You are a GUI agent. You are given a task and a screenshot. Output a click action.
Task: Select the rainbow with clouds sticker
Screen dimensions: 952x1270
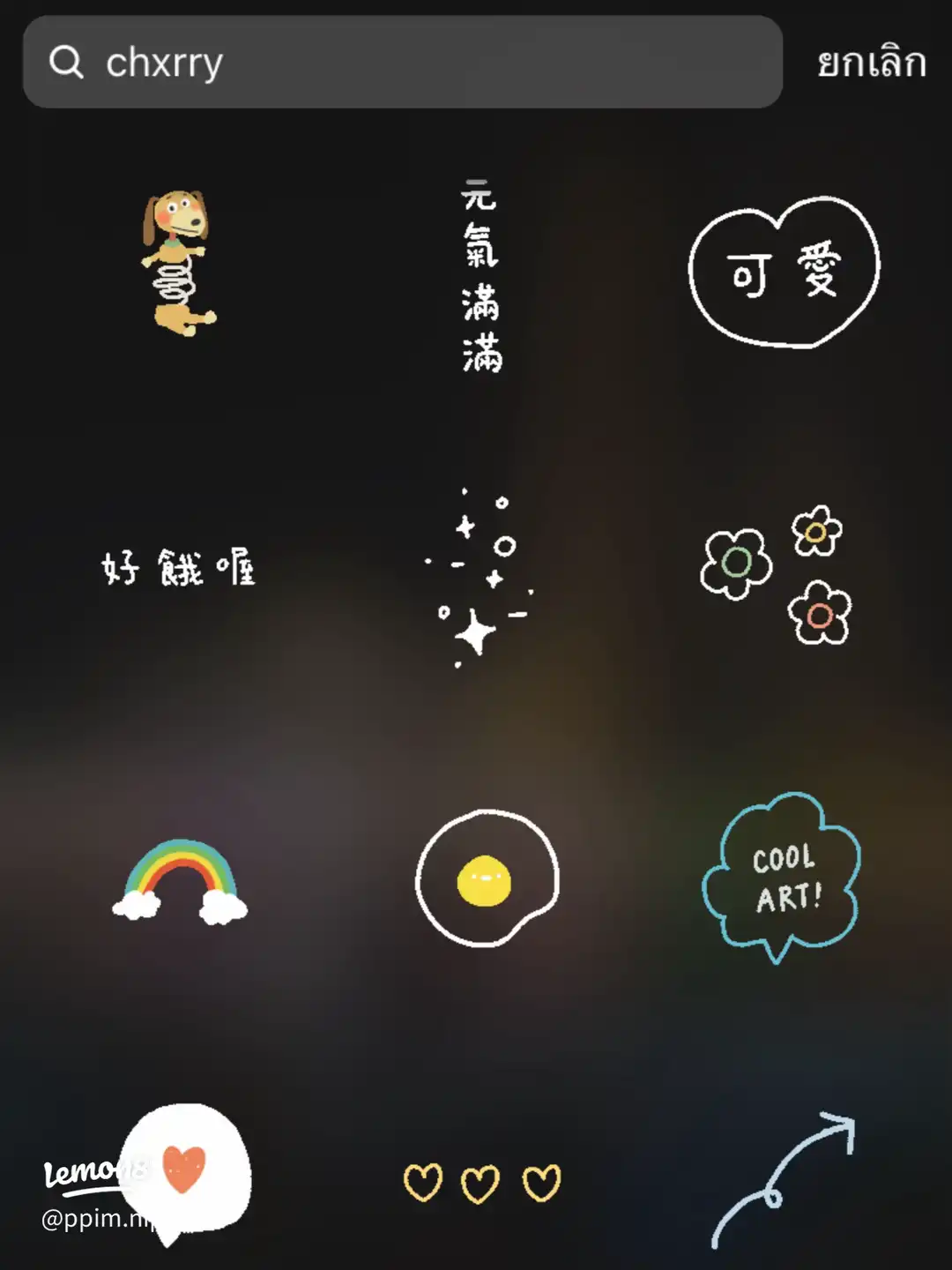(x=180, y=881)
